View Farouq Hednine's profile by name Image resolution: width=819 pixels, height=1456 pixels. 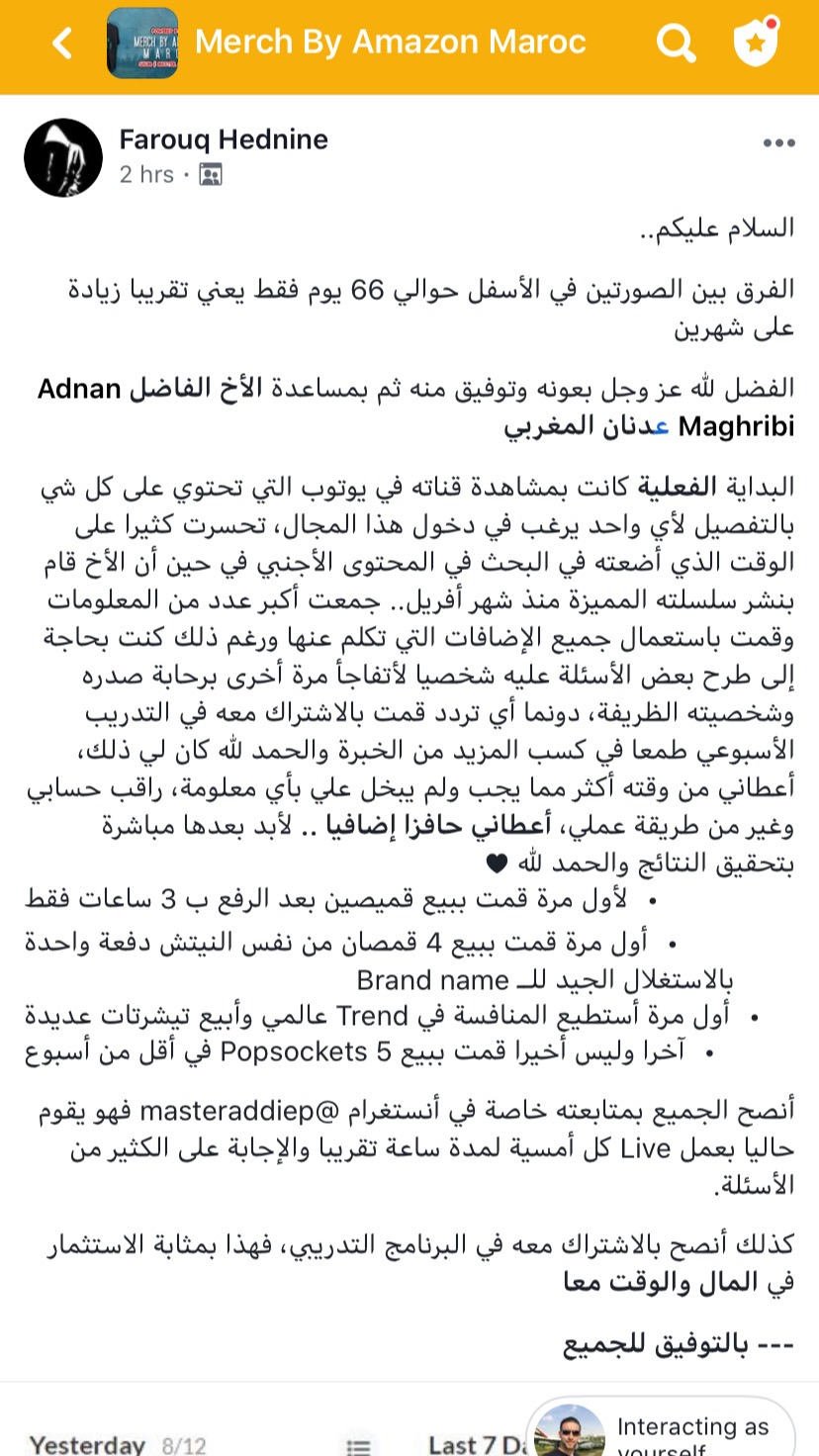[x=224, y=139]
